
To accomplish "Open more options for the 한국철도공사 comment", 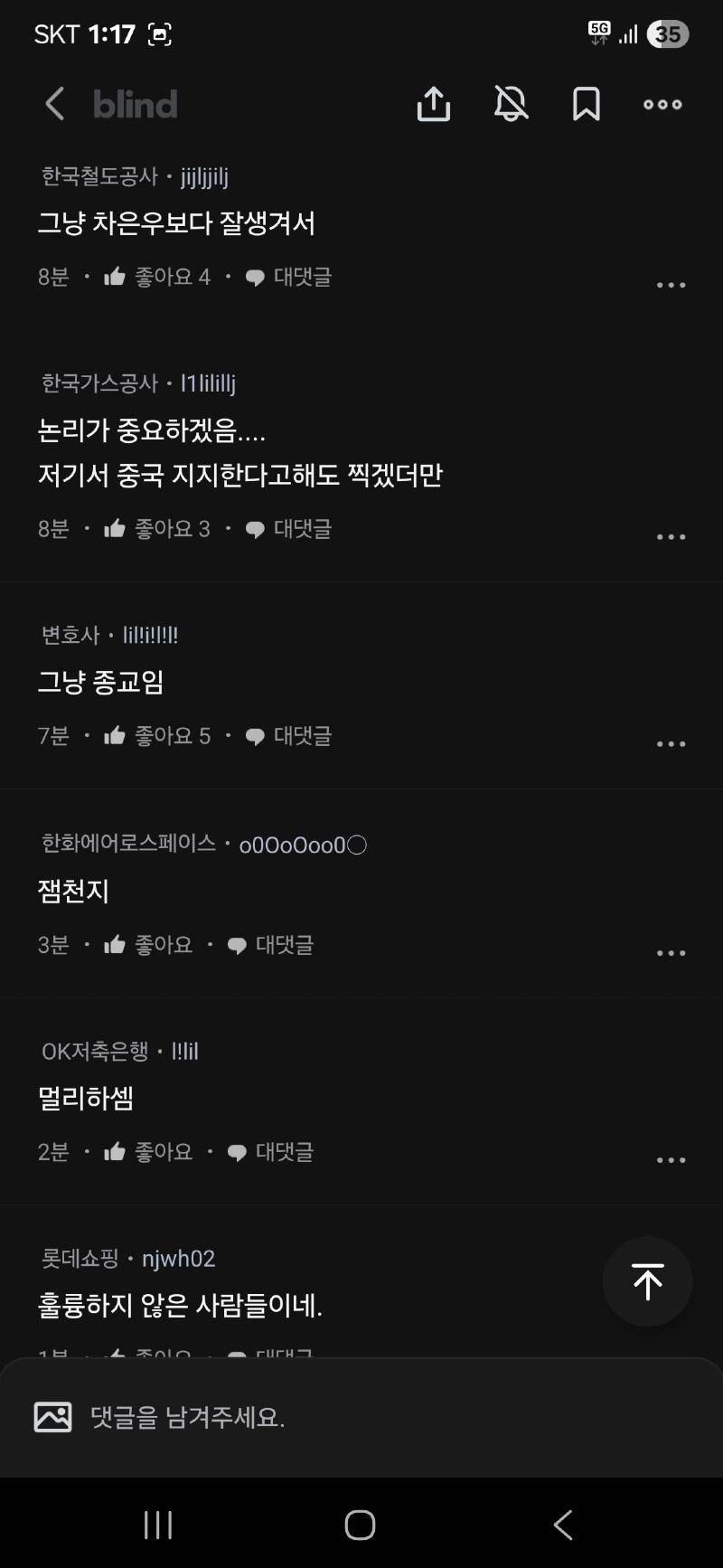I will click(671, 285).
